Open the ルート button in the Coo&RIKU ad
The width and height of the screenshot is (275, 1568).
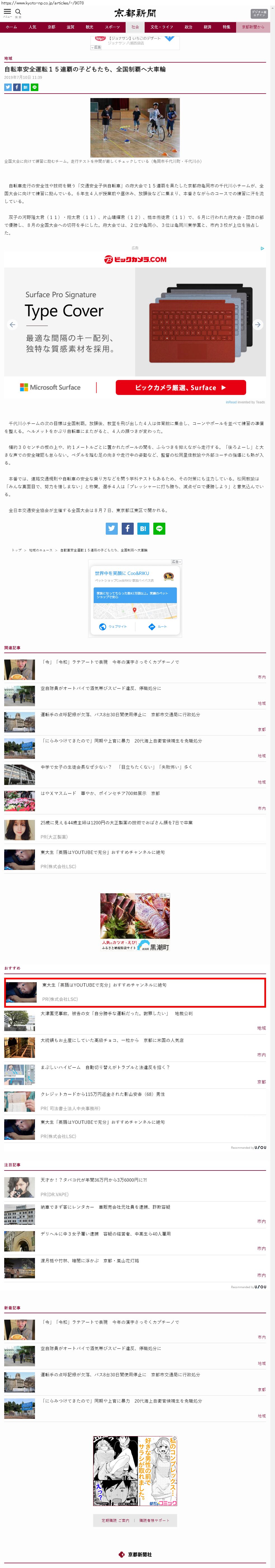tap(158, 627)
